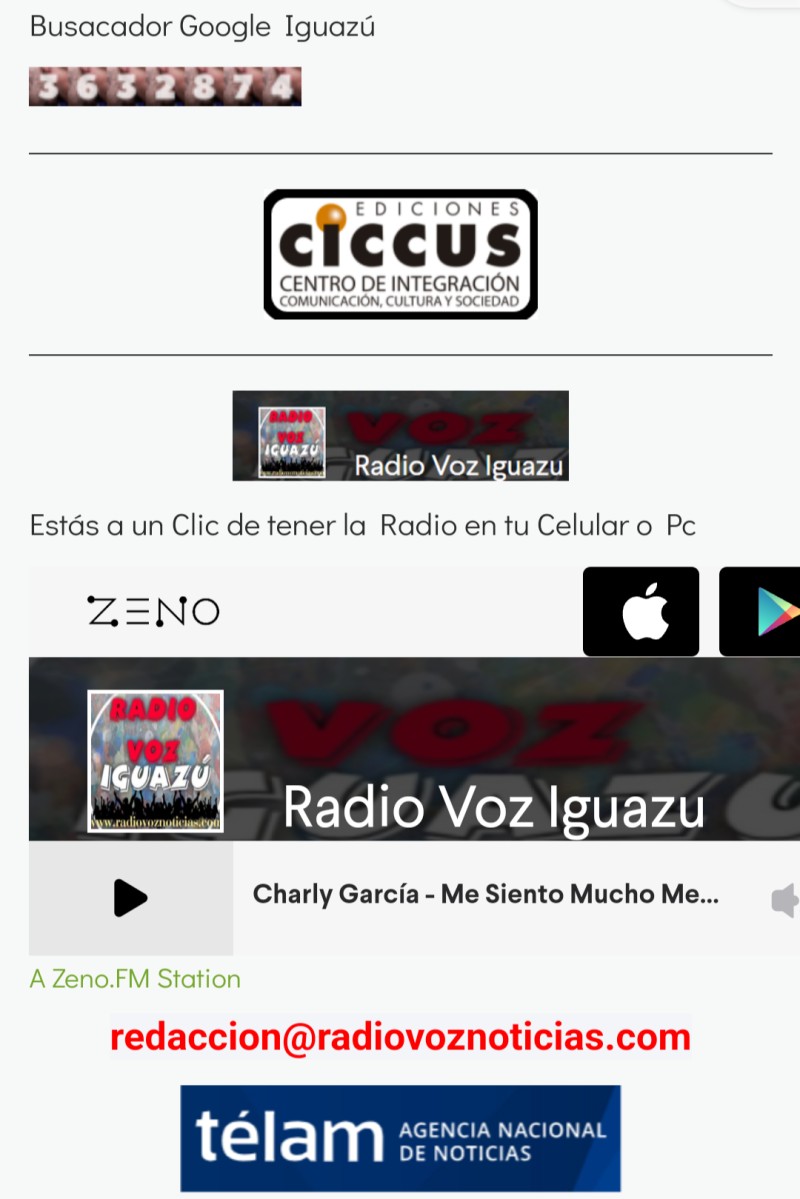Open the Ediciones Ciccus banner
800x1199 pixels.
[400, 254]
